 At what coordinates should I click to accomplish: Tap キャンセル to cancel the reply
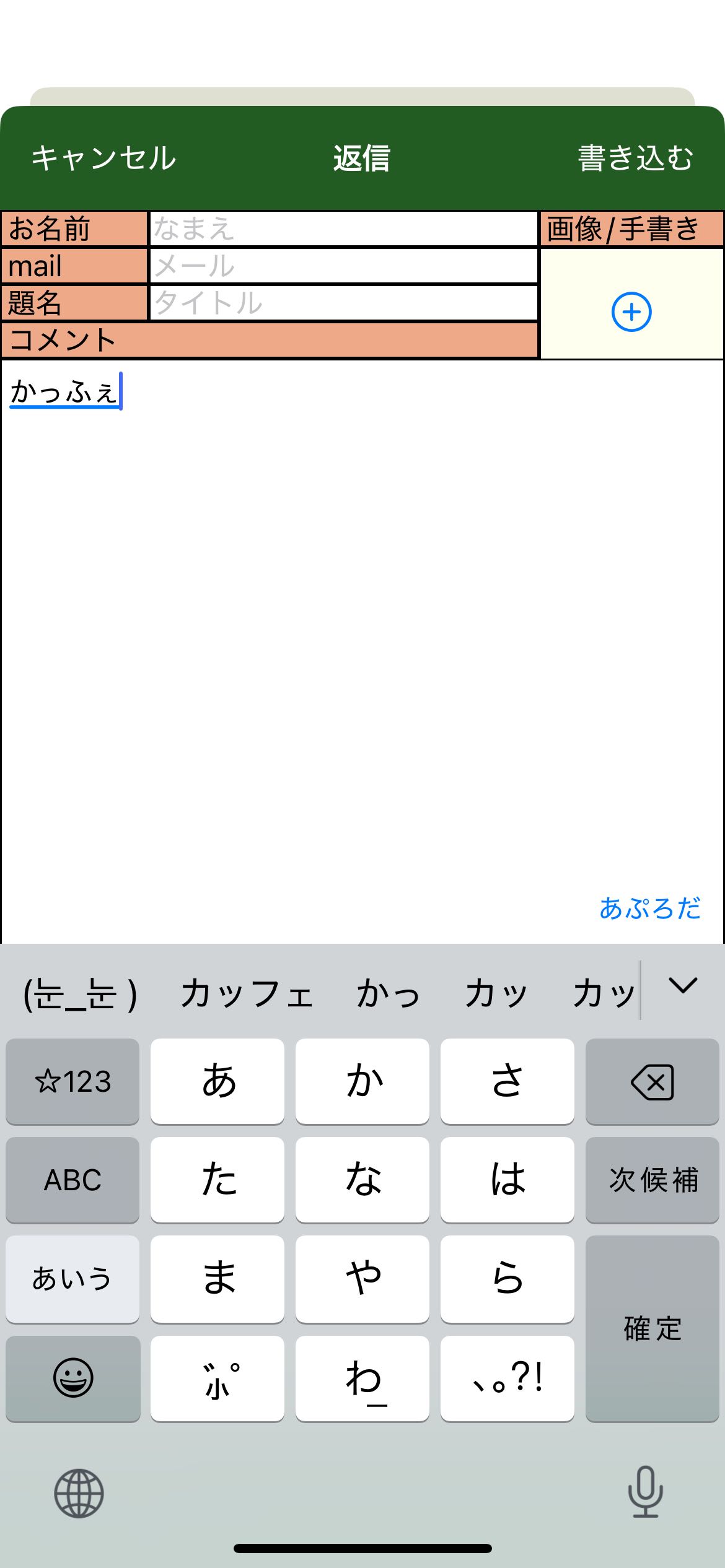103,158
